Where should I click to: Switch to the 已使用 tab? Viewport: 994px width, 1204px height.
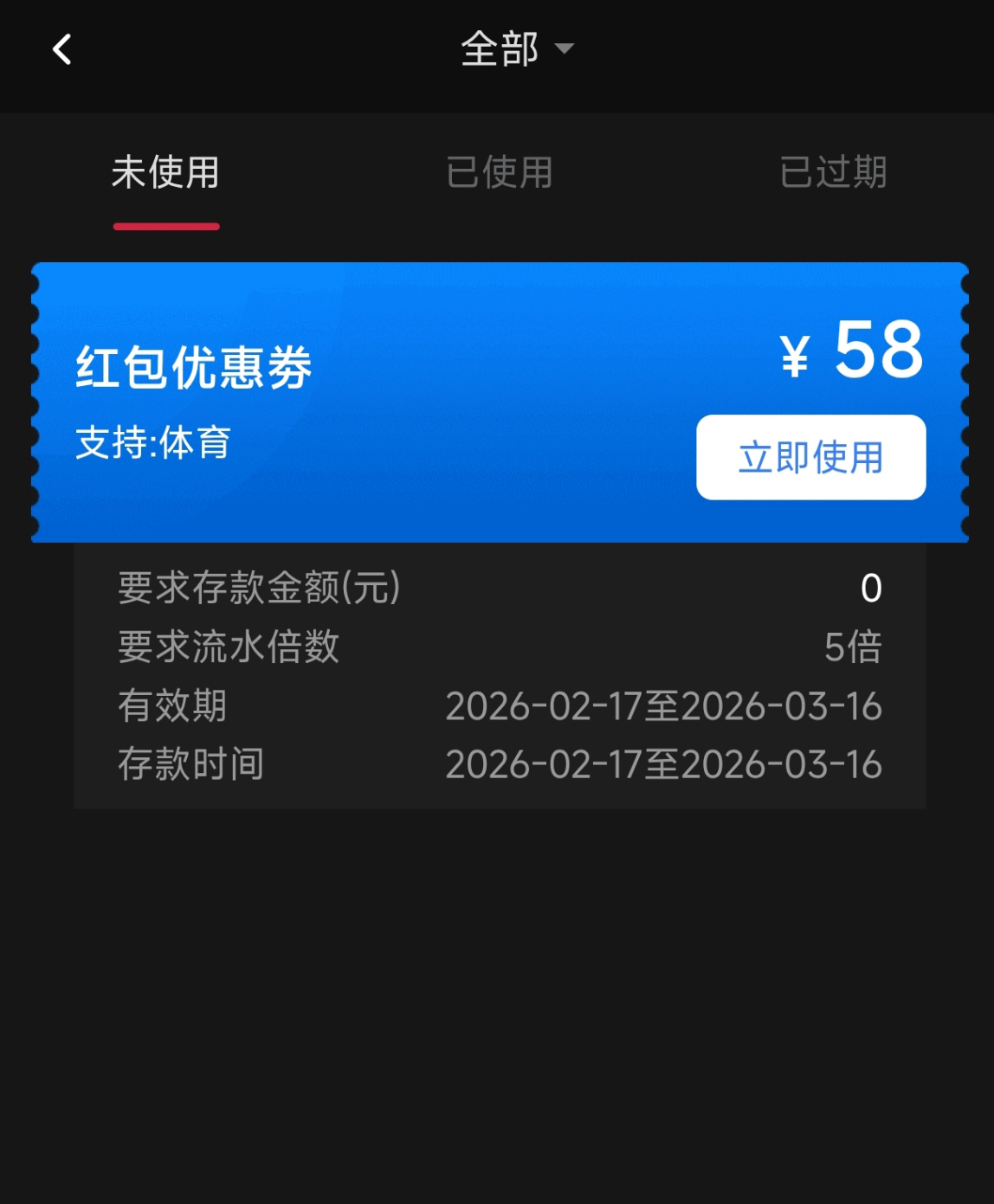(499, 172)
